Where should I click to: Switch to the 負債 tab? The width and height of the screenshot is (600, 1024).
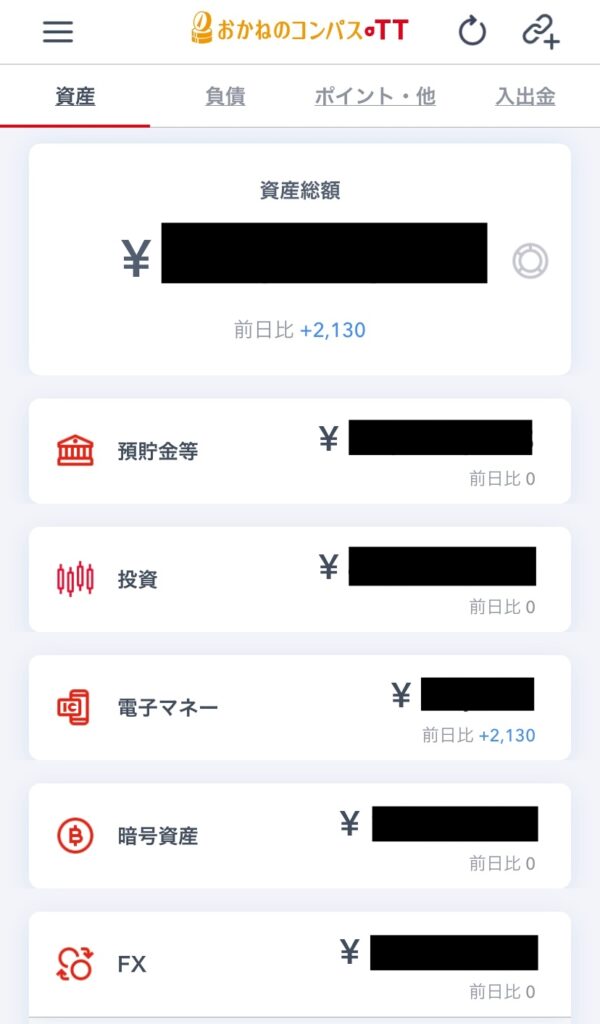point(225,97)
